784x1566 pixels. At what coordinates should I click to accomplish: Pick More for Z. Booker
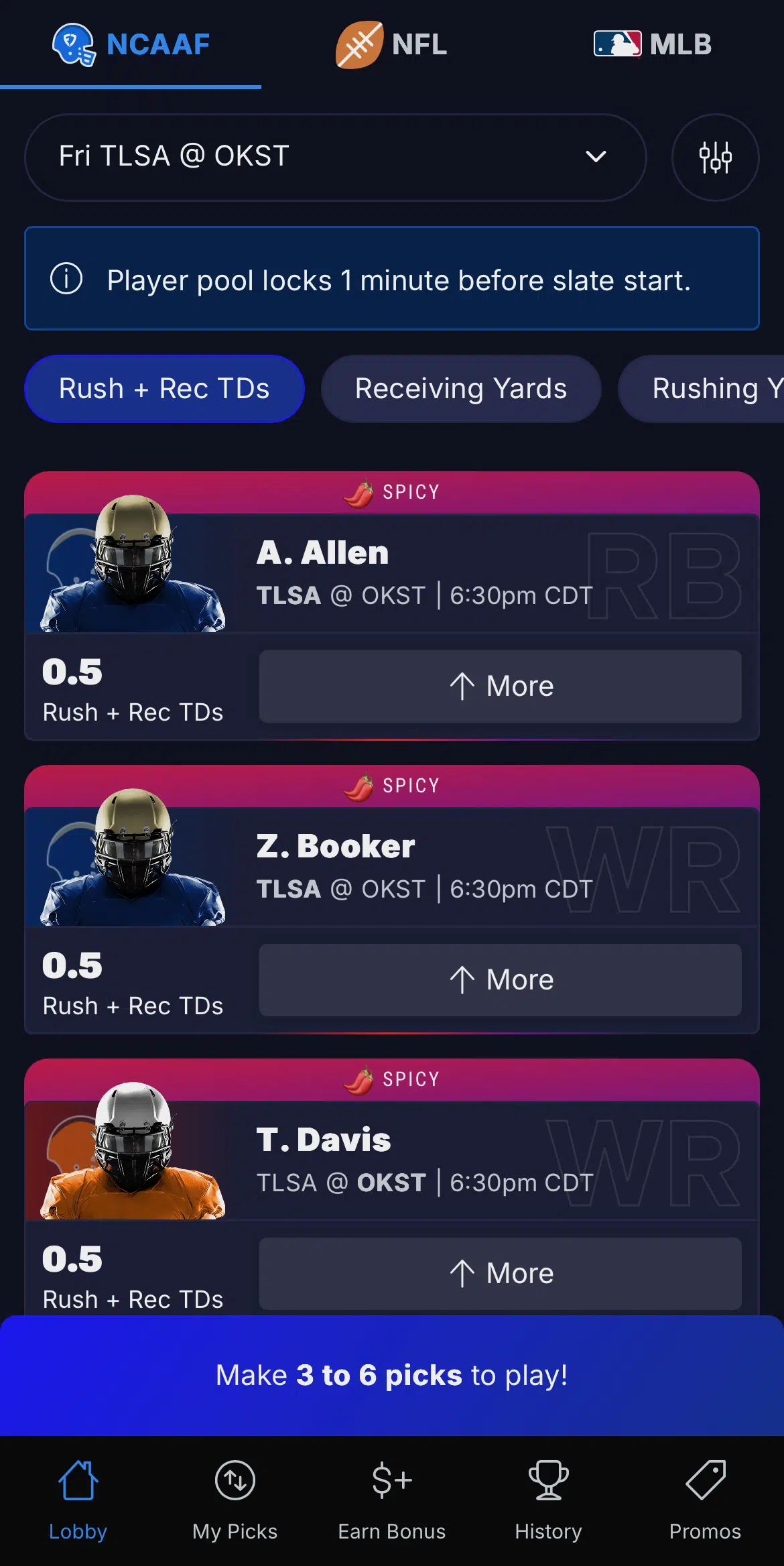(501, 980)
